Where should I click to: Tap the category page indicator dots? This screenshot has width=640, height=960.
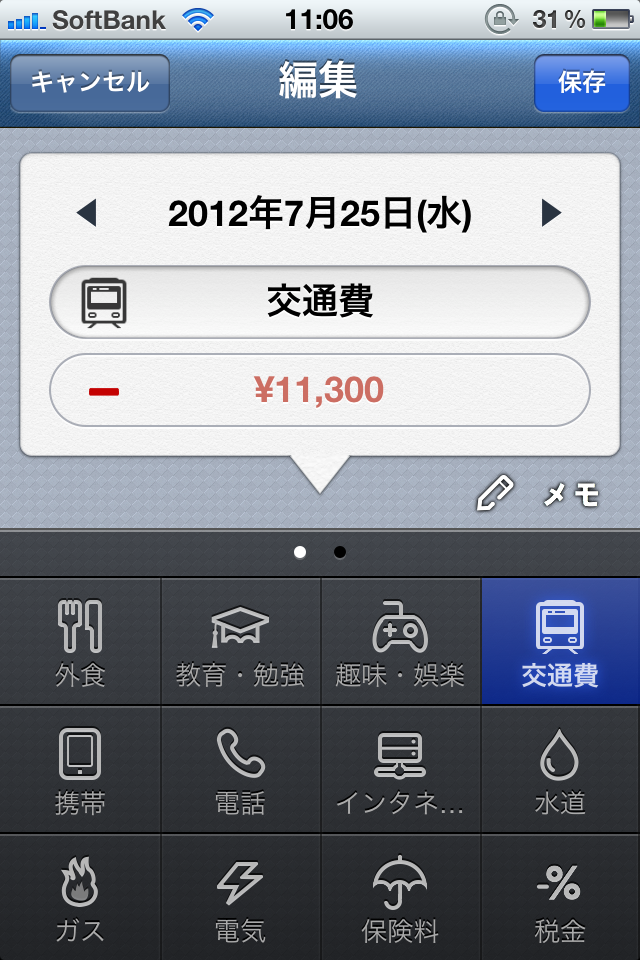coord(320,552)
